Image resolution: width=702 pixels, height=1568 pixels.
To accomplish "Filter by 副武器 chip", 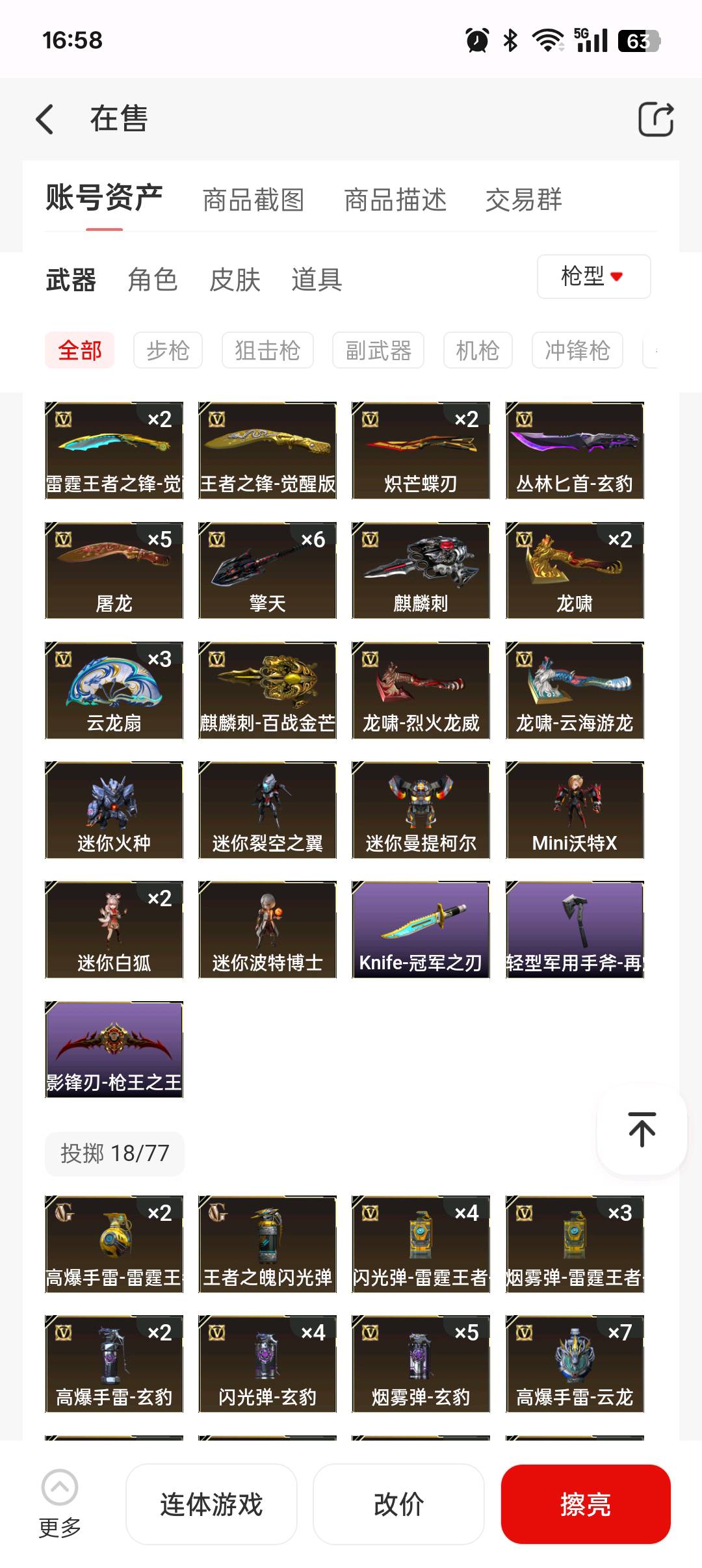I will coord(378,350).
